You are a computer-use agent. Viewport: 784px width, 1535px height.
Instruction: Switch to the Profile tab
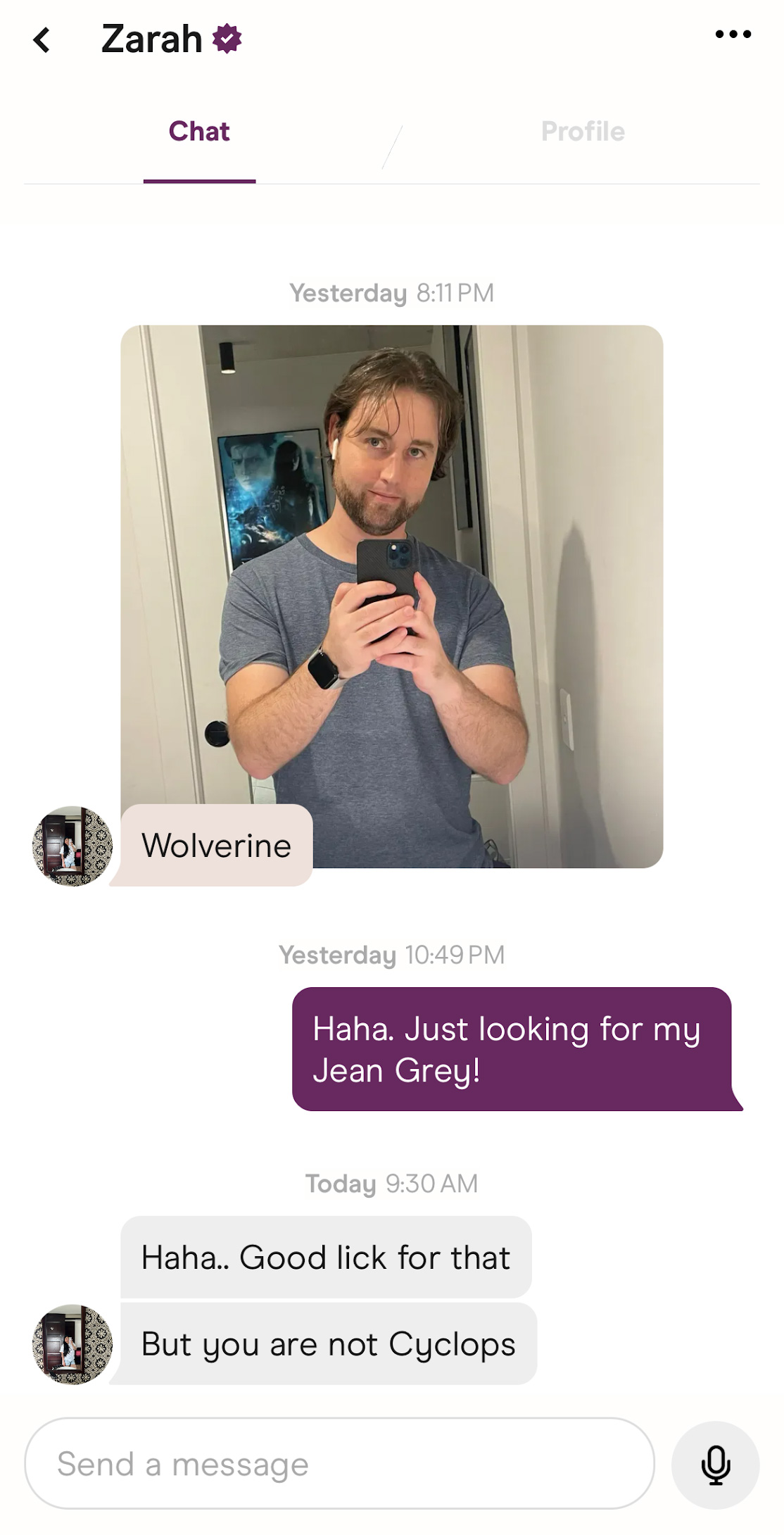pos(583,132)
